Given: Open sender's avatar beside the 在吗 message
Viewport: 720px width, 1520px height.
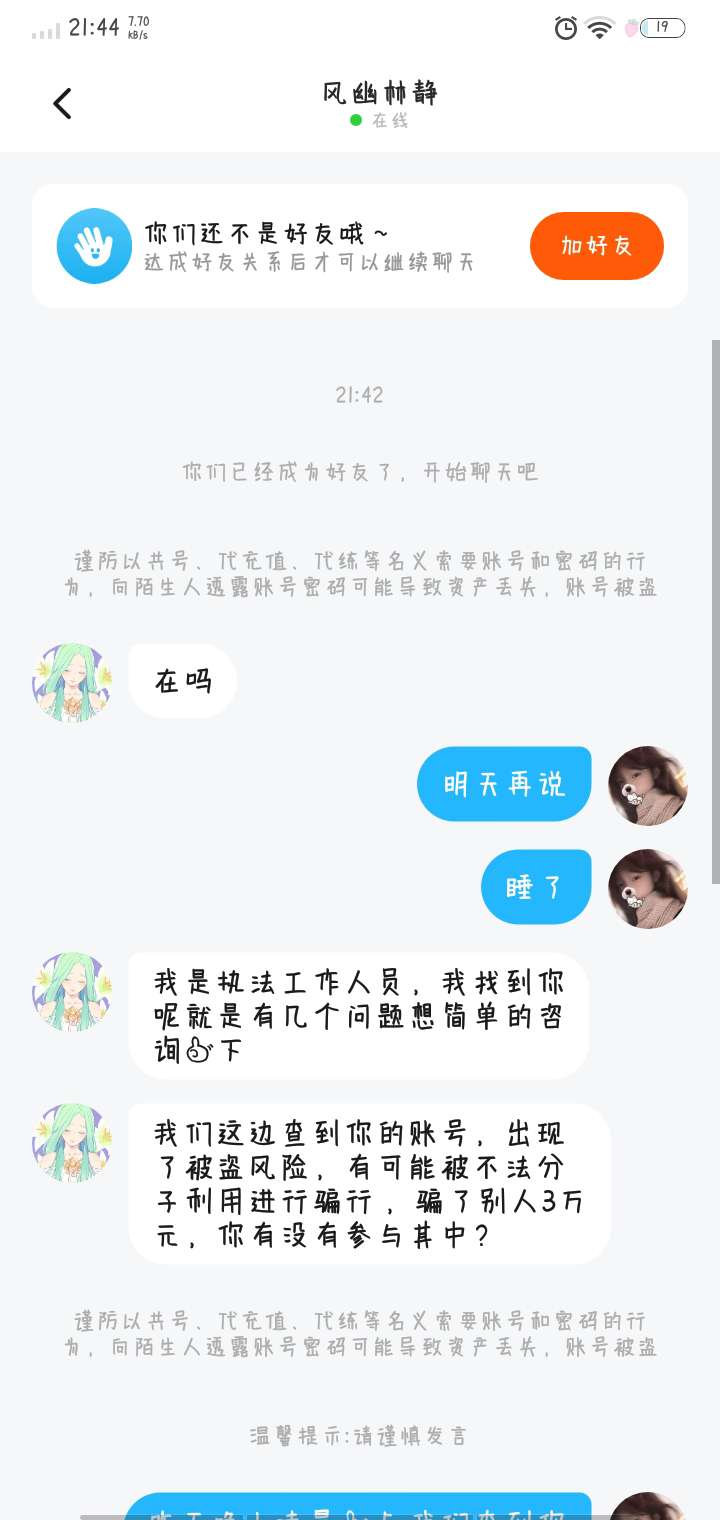Looking at the screenshot, I should tap(72, 683).
